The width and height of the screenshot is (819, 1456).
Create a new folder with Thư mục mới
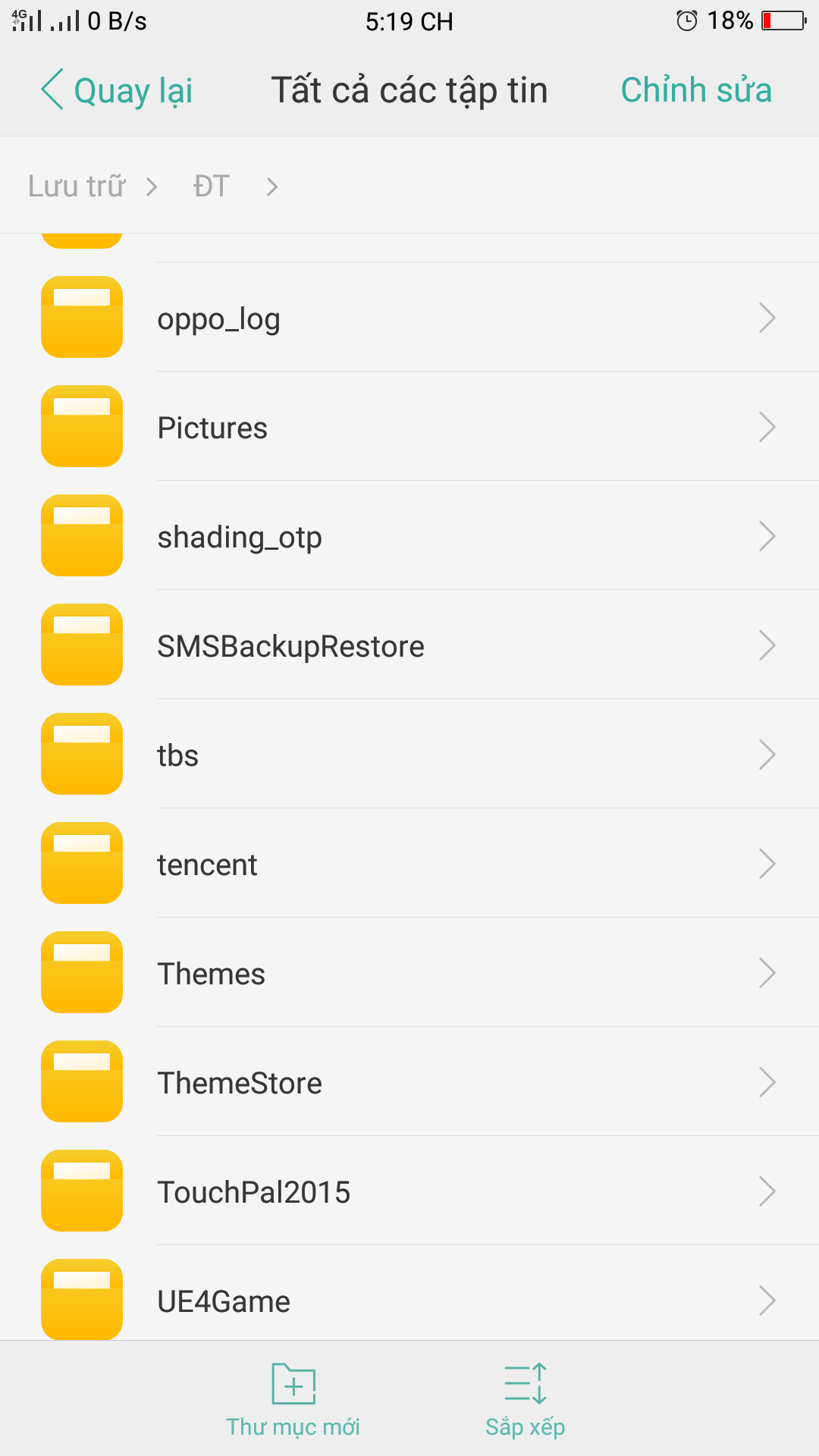[x=293, y=1399]
